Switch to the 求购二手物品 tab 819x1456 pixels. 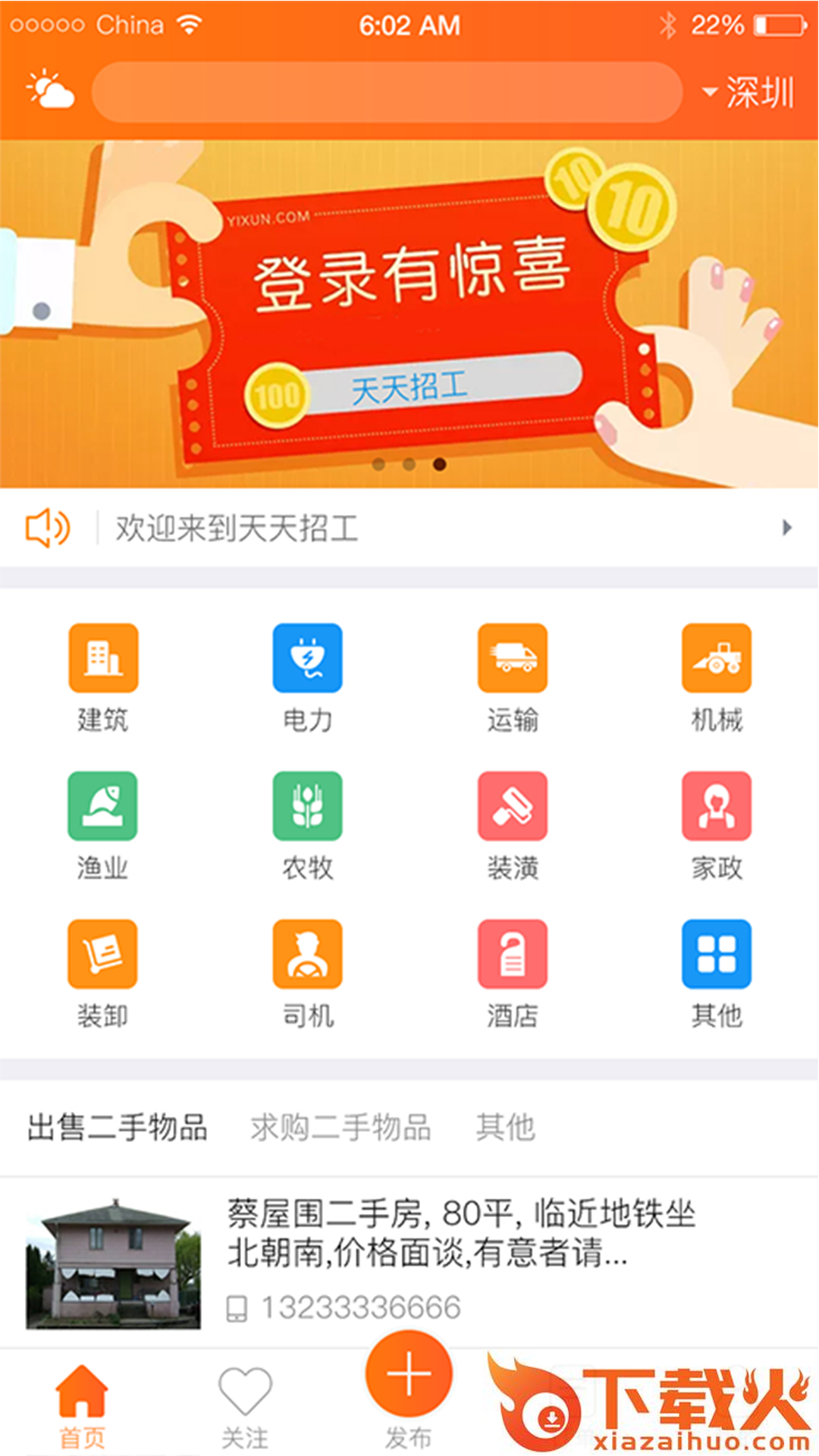[x=341, y=1127]
